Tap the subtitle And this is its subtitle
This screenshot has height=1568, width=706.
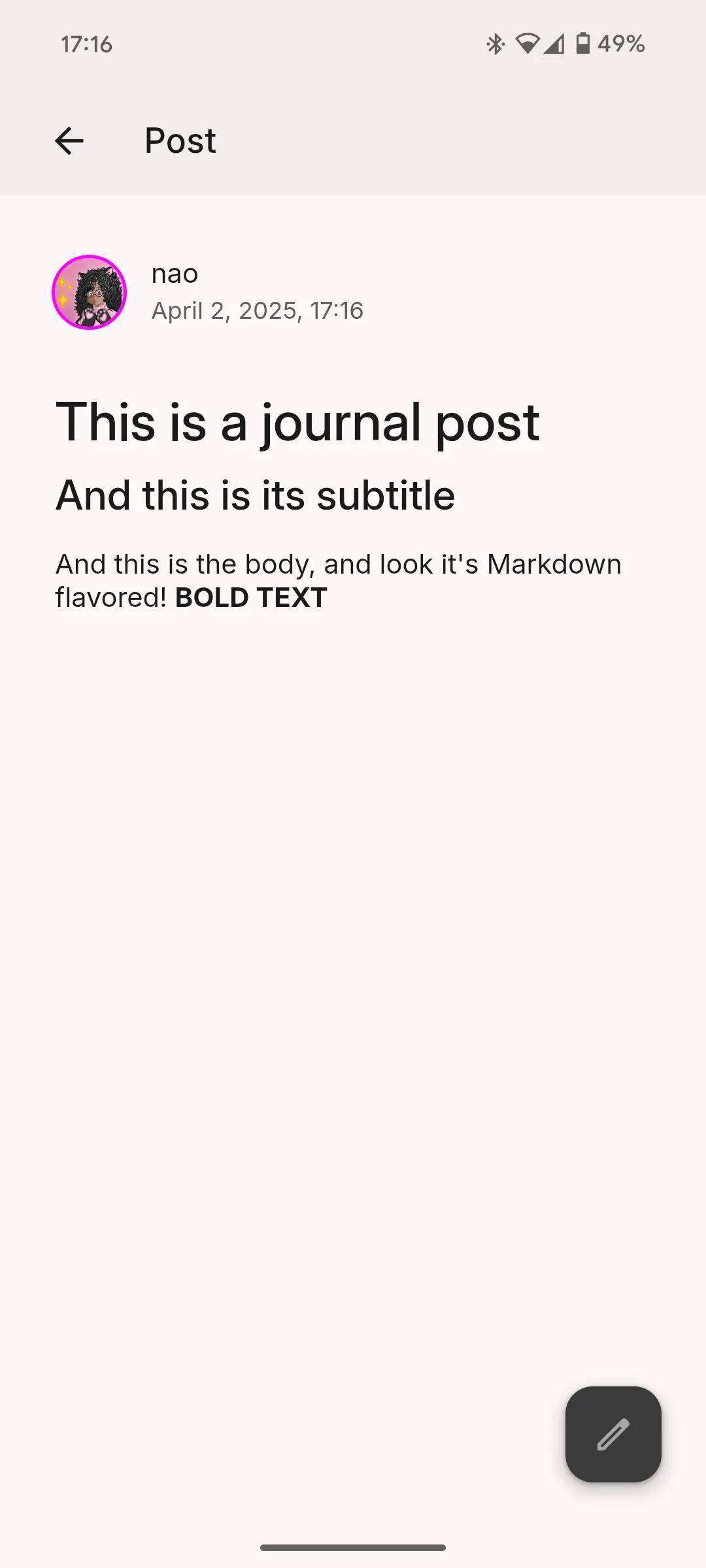tap(255, 495)
